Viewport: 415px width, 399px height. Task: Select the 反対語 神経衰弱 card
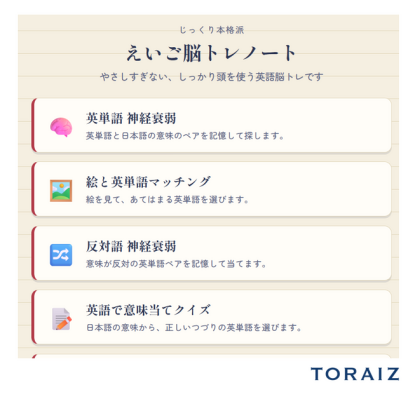click(211, 253)
